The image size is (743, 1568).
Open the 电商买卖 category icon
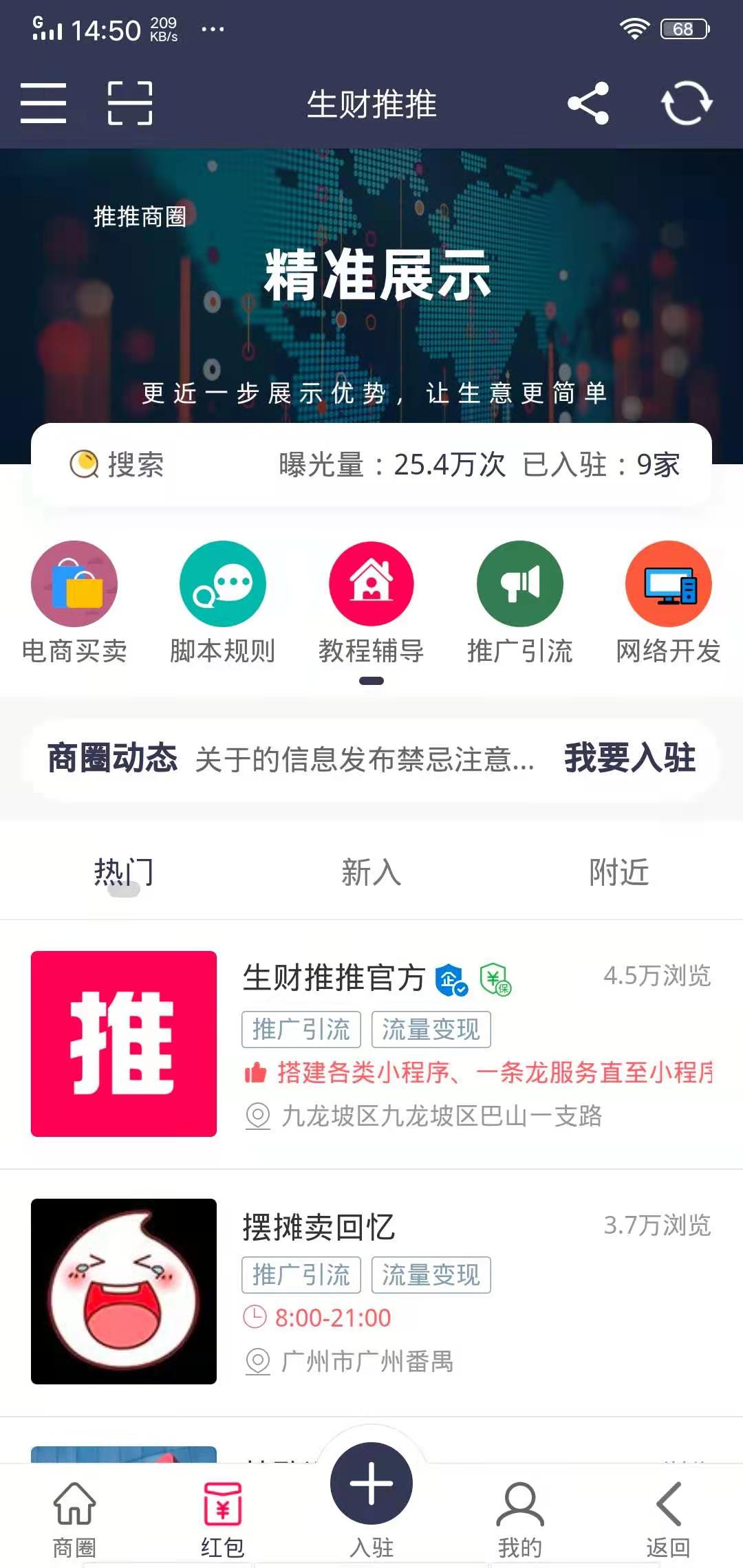pyautogui.click(x=74, y=583)
